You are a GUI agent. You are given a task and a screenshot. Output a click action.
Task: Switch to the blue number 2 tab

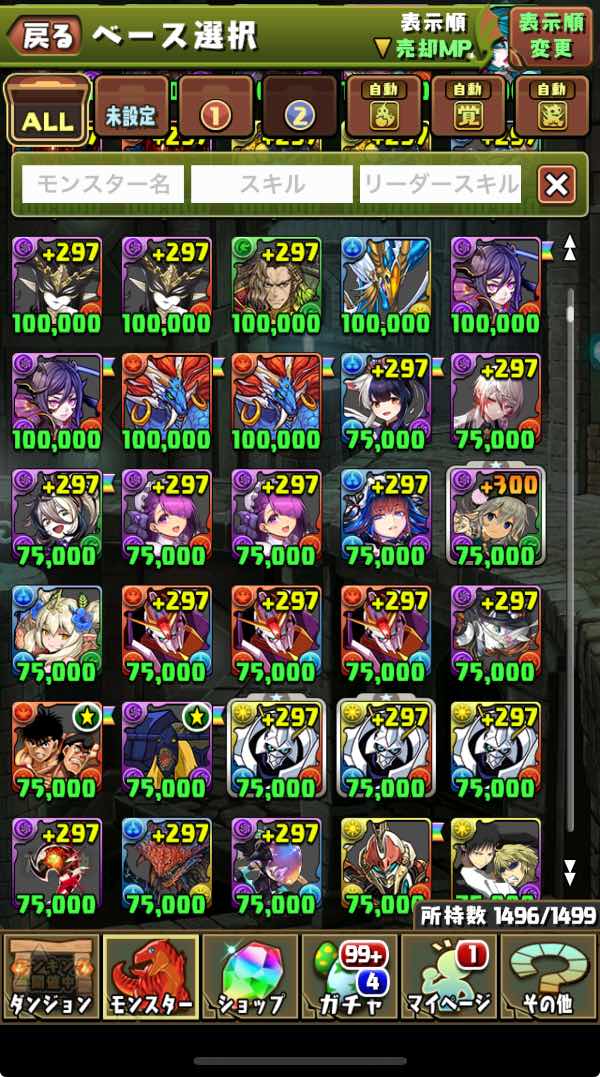pos(299,108)
